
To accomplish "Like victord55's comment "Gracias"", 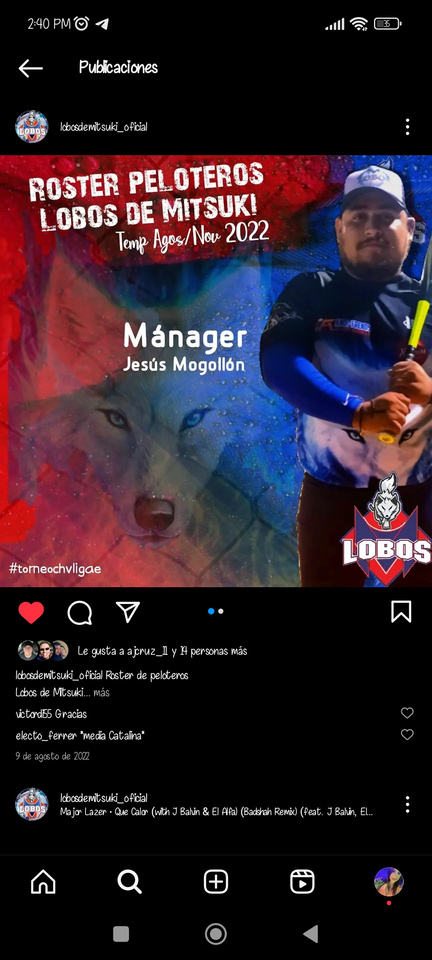I will [x=408, y=713].
